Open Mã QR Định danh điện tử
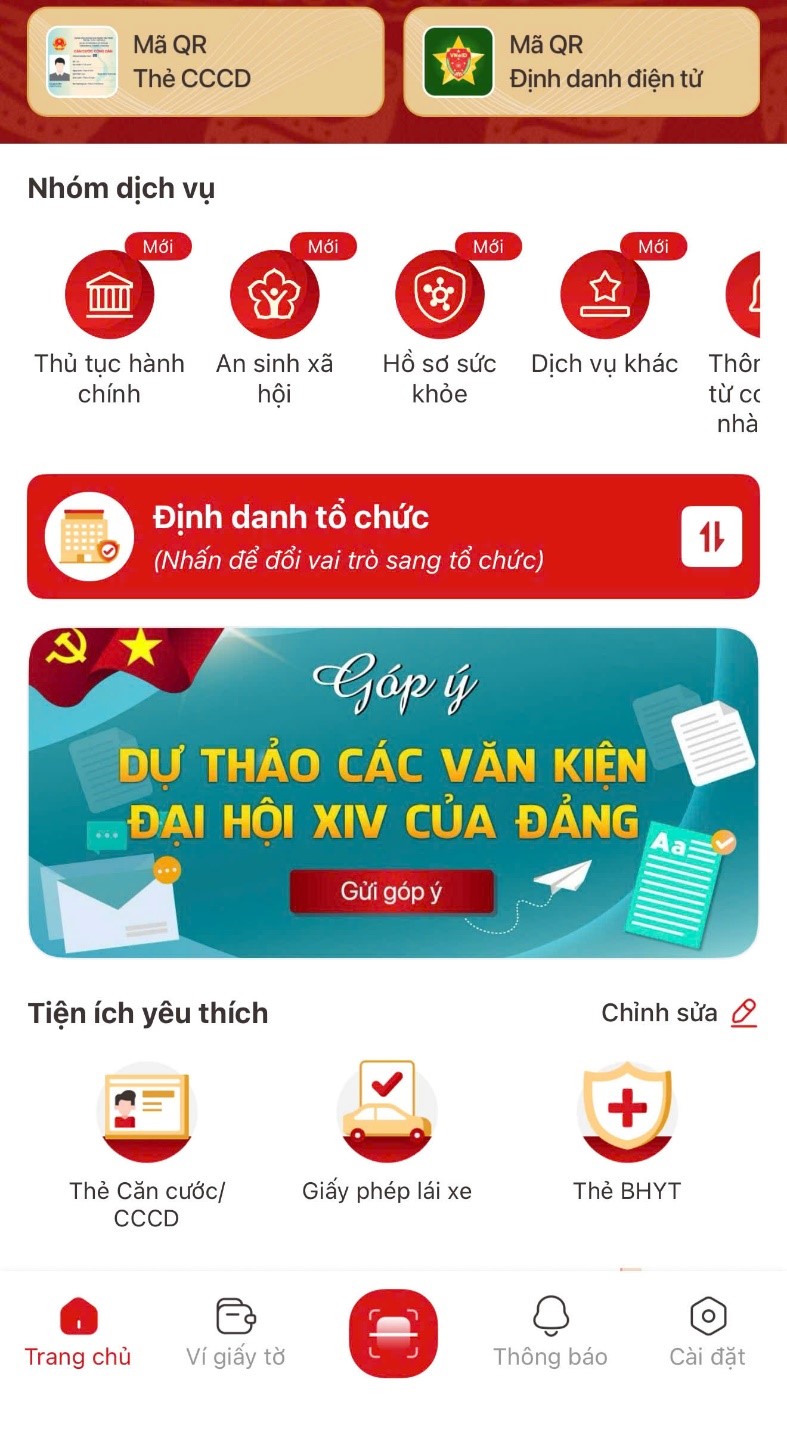787x1432 pixels. 581,62
